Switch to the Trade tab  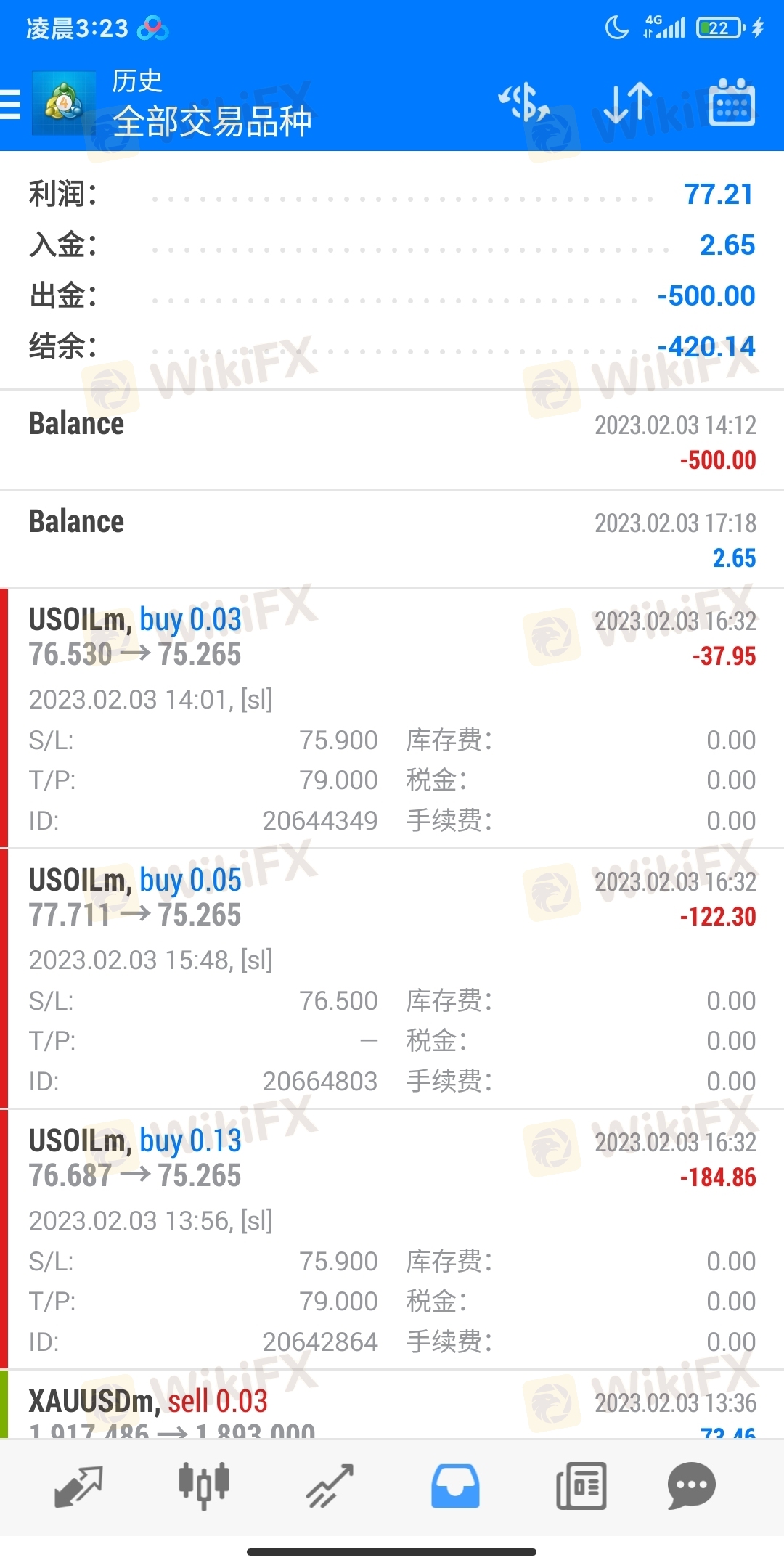(x=330, y=1486)
